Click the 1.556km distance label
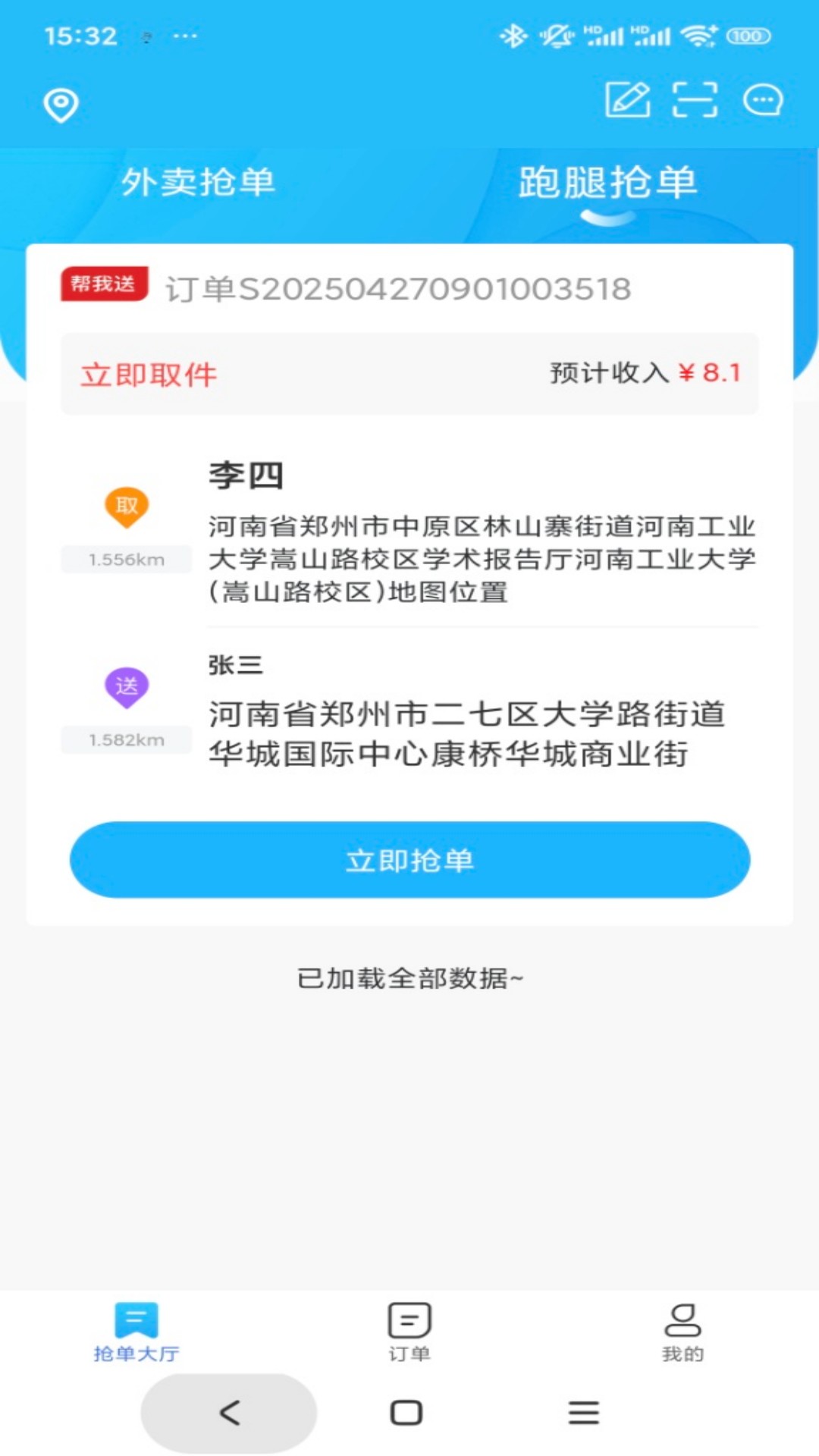This screenshot has height=1456, width=819. tap(125, 560)
